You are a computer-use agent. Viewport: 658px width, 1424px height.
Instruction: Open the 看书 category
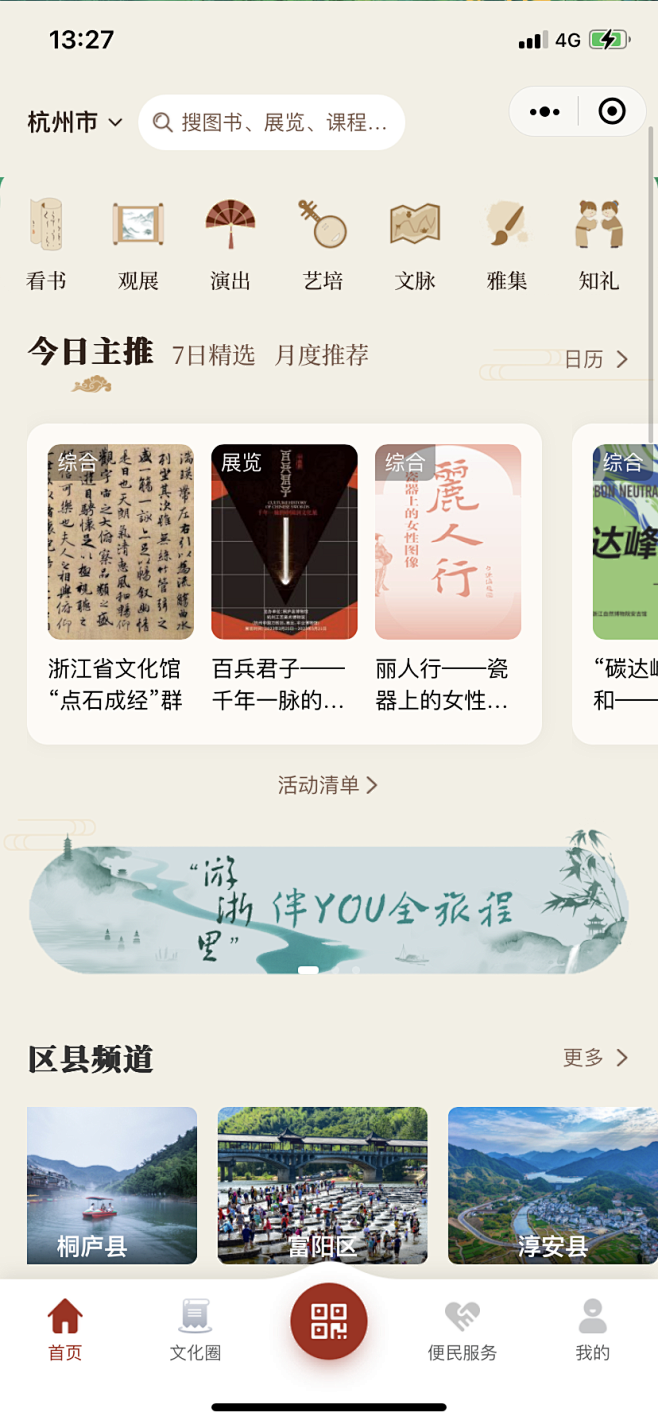(46, 244)
